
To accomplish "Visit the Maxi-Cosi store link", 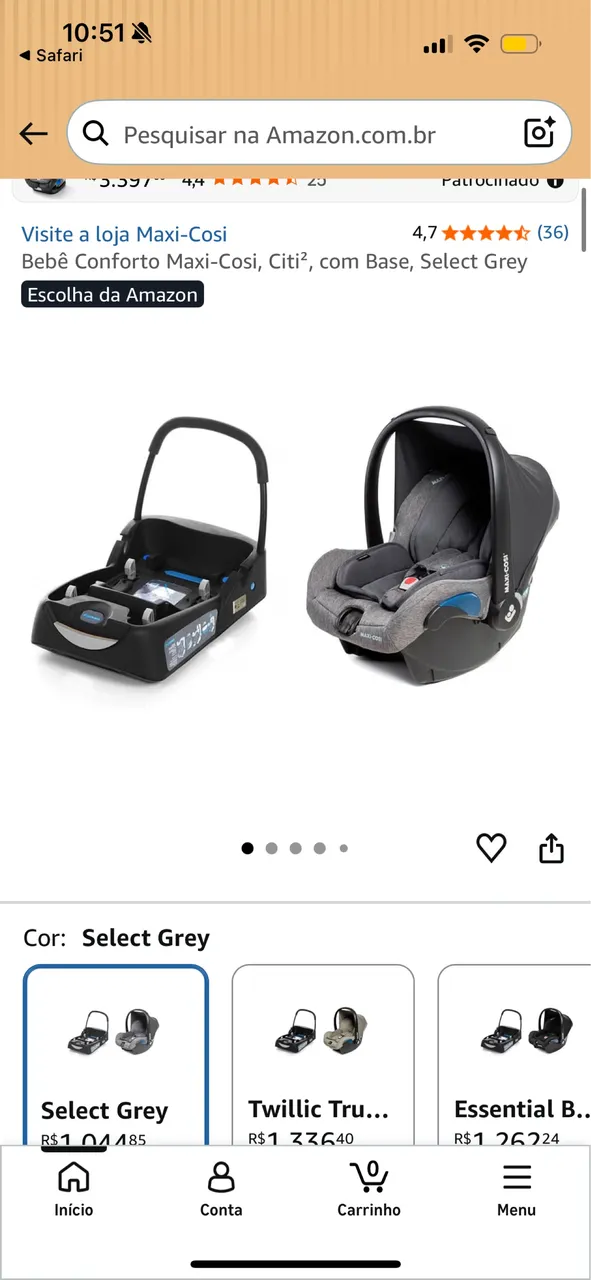I will pos(124,234).
